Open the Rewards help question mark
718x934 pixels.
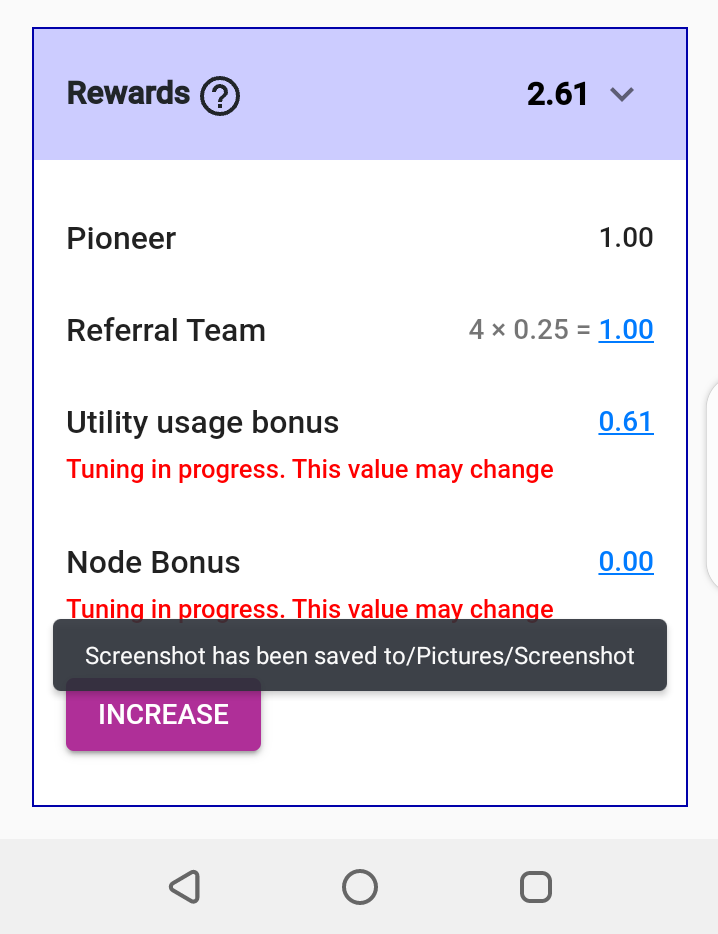220,97
